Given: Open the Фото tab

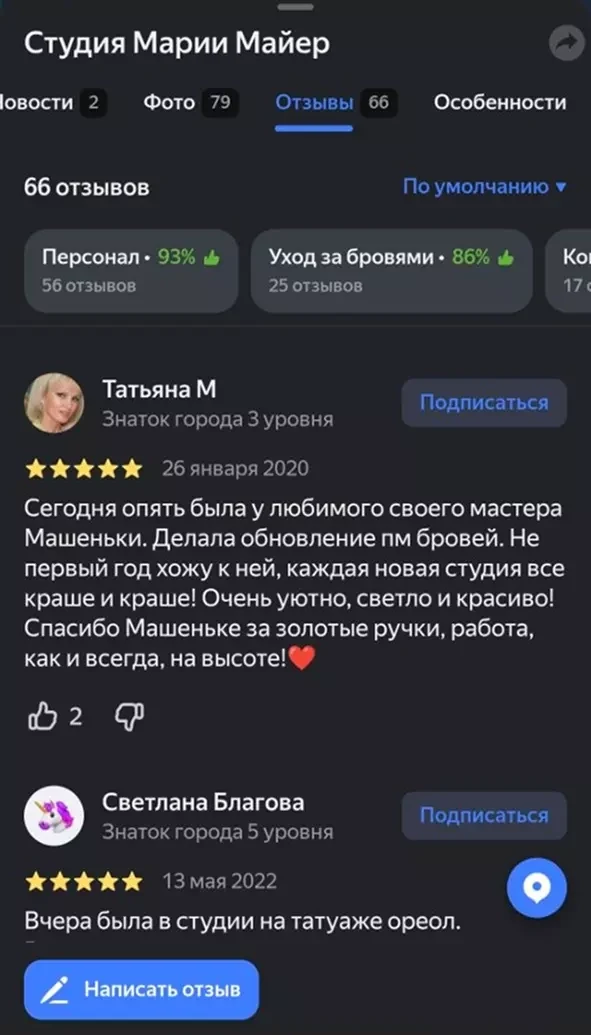Looking at the screenshot, I should tap(191, 103).
